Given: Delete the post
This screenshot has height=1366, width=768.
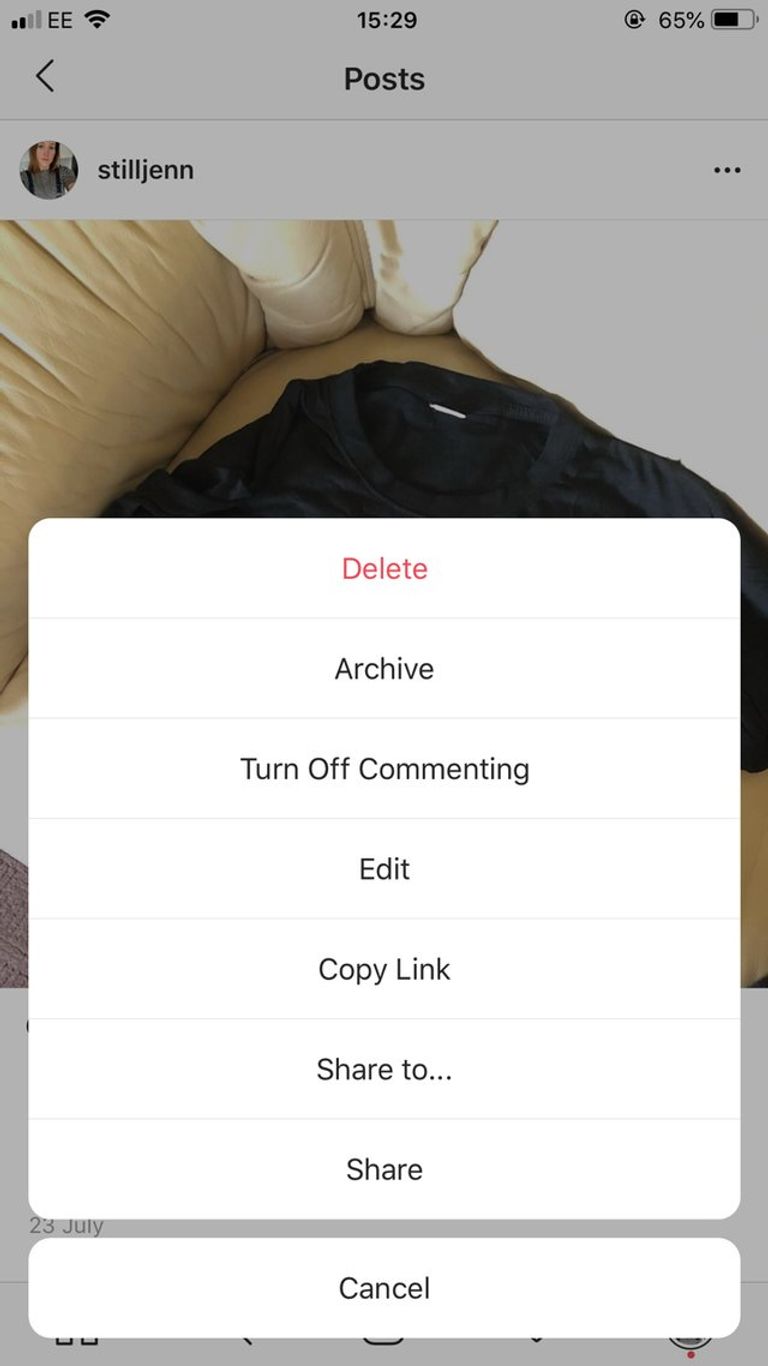Looking at the screenshot, I should click(384, 568).
